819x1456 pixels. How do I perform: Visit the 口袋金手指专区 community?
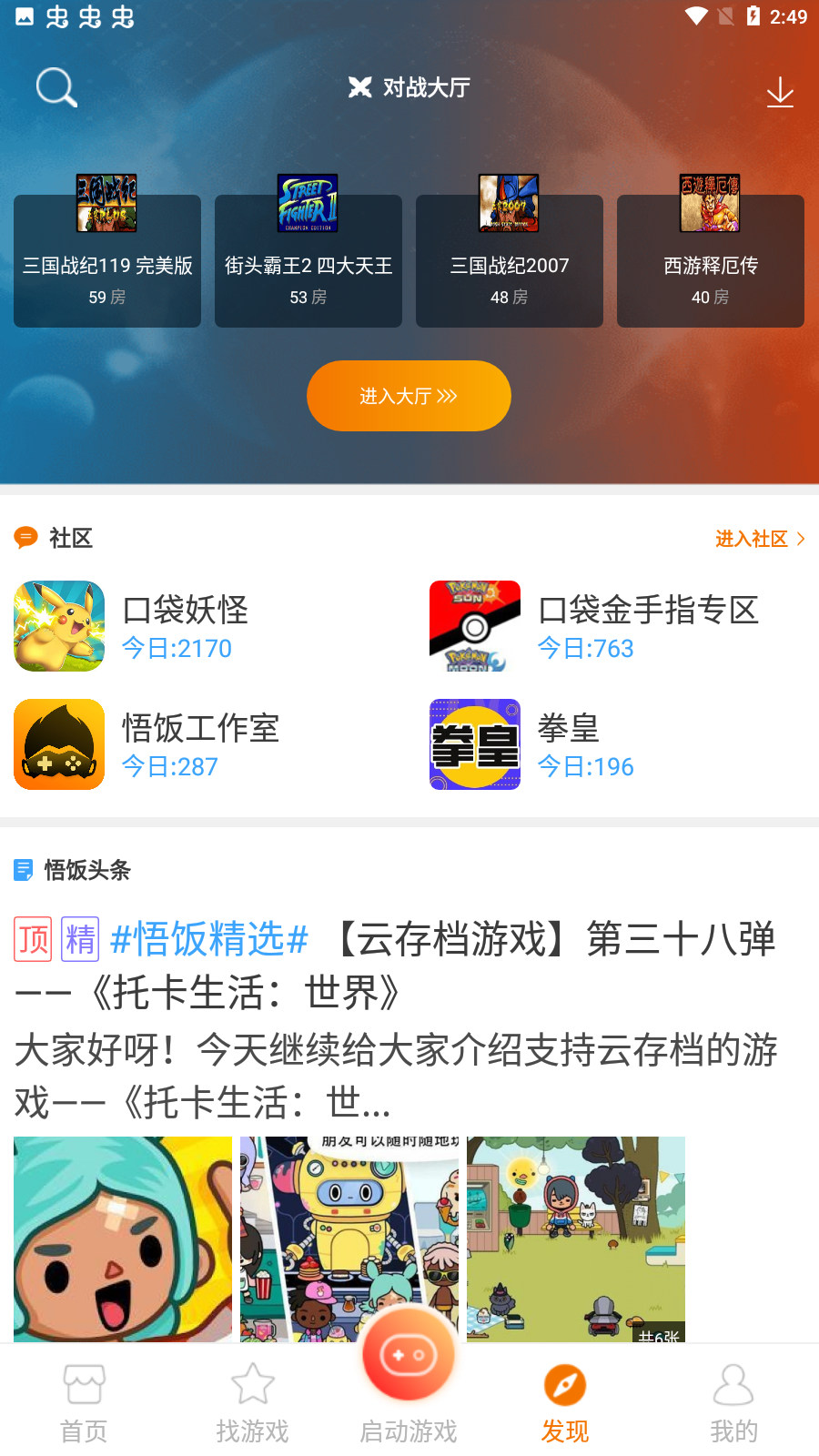(x=648, y=626)
